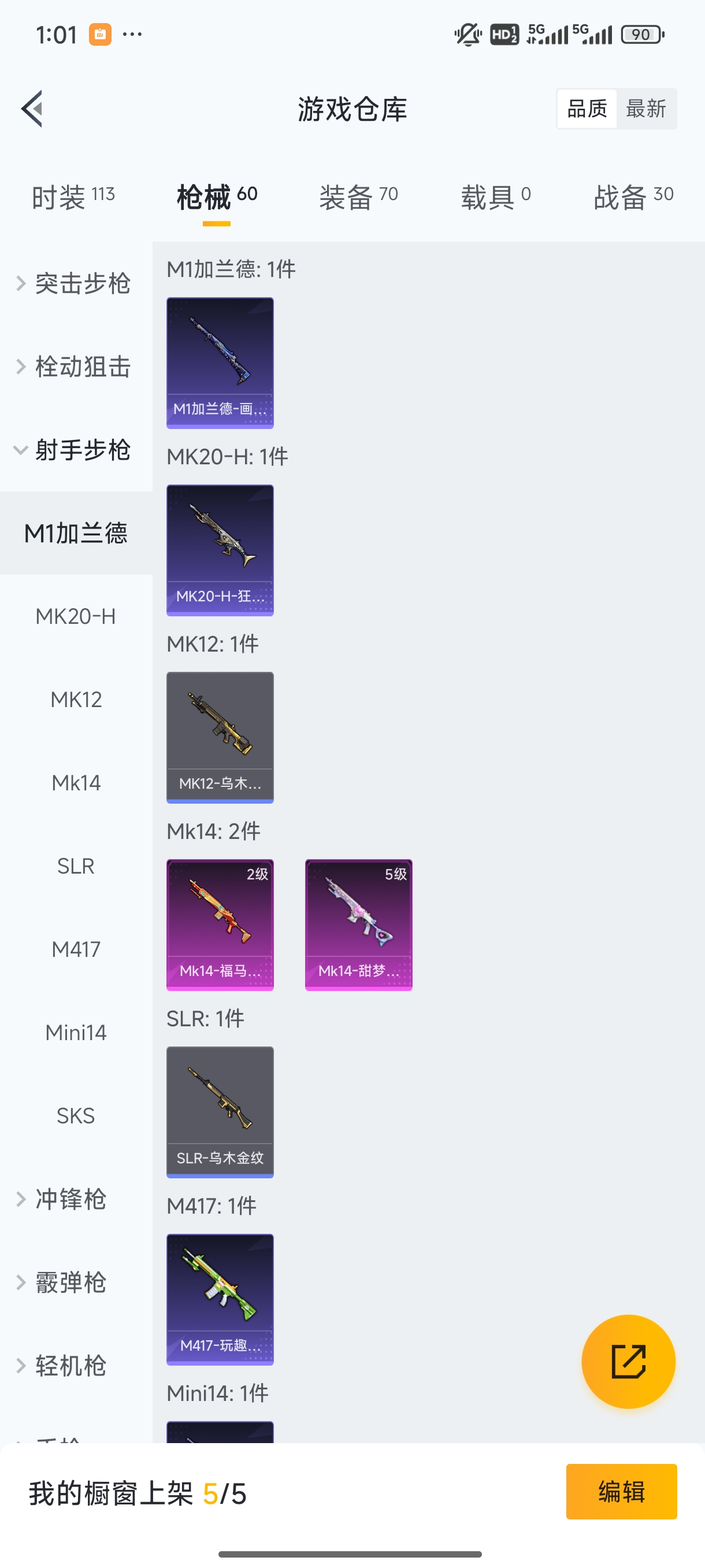Tap the share/export floating yellow icon
The width and height of the screenshot is (705, 1568).
[629, 1362]
